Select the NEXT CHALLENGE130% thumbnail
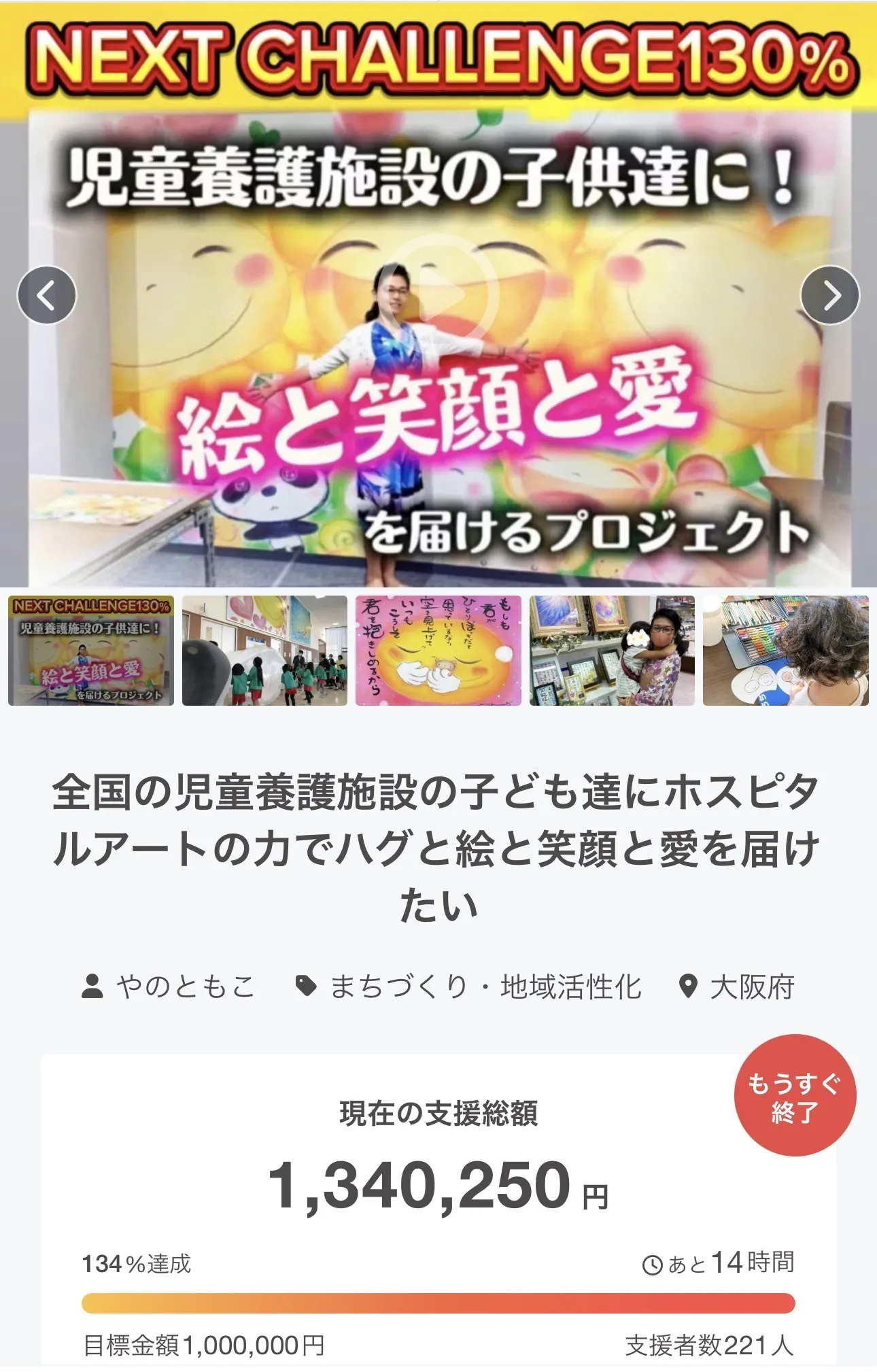This screenshot has height=1372, width=877. (x=91, y=651)
